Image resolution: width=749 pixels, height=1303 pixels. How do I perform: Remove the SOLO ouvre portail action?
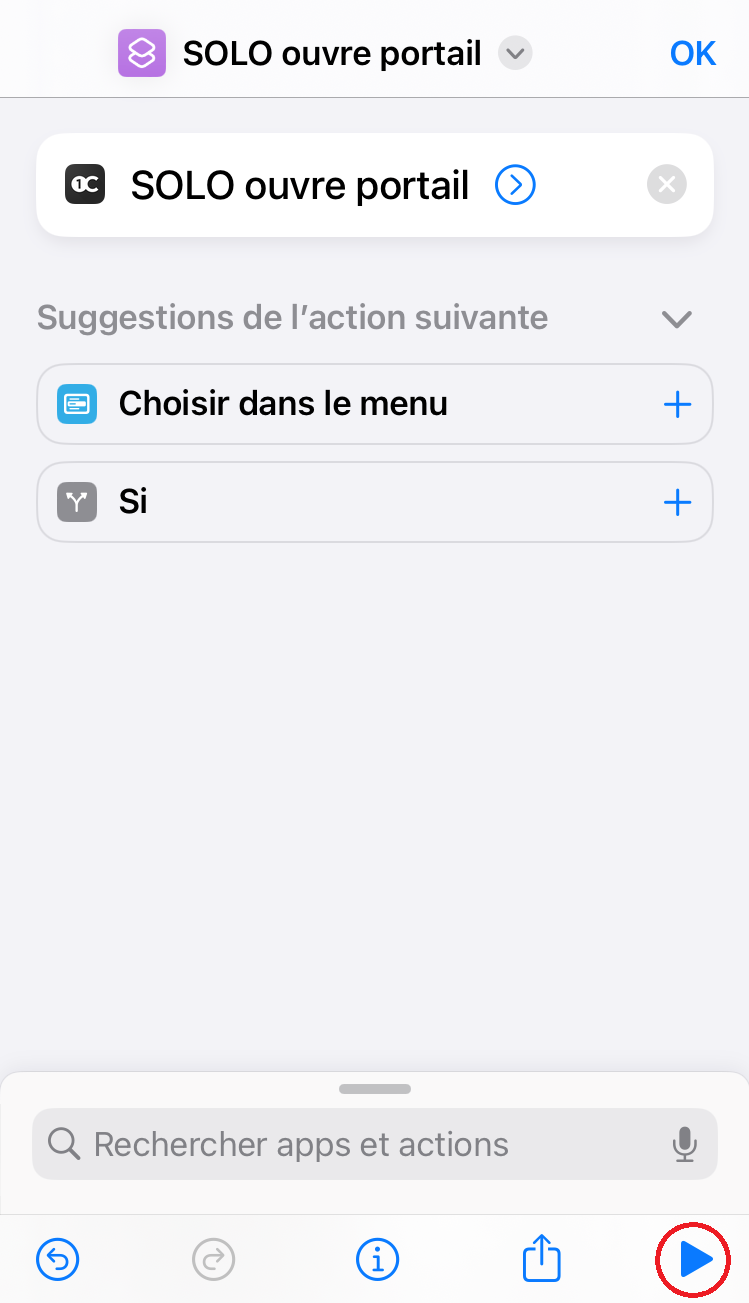tap(667, 185)
